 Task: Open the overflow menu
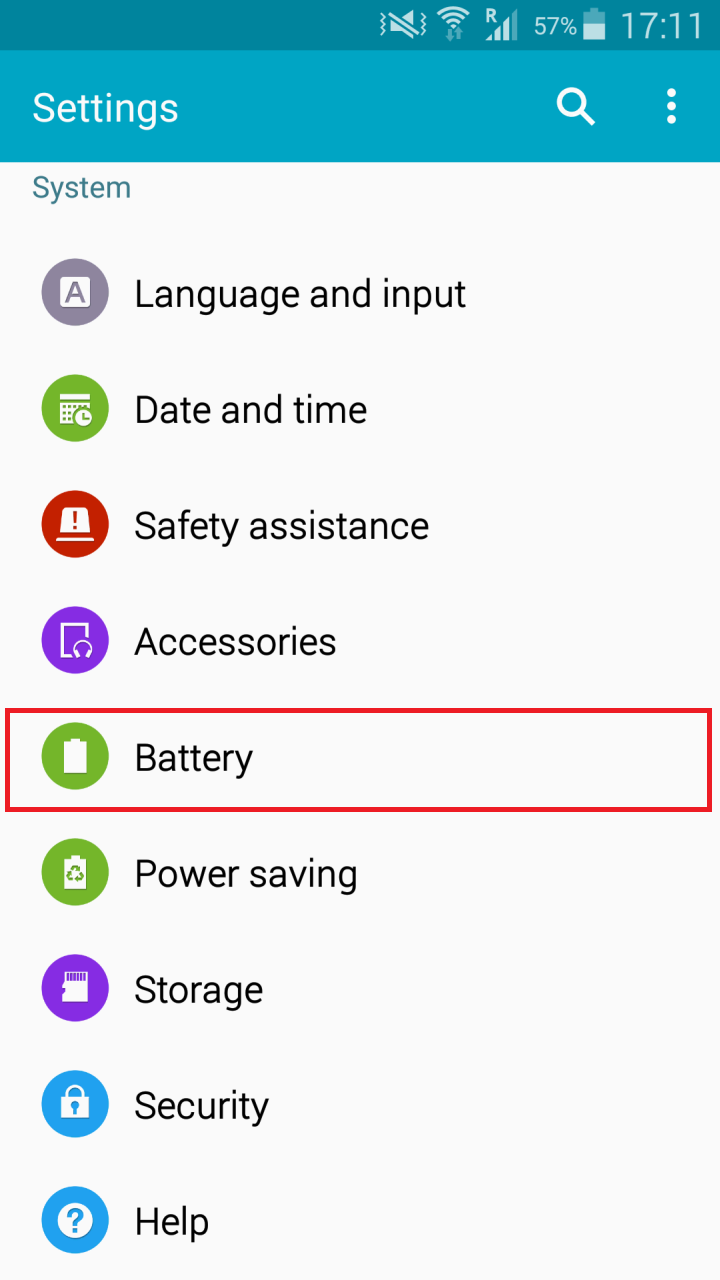pos(671,106)
